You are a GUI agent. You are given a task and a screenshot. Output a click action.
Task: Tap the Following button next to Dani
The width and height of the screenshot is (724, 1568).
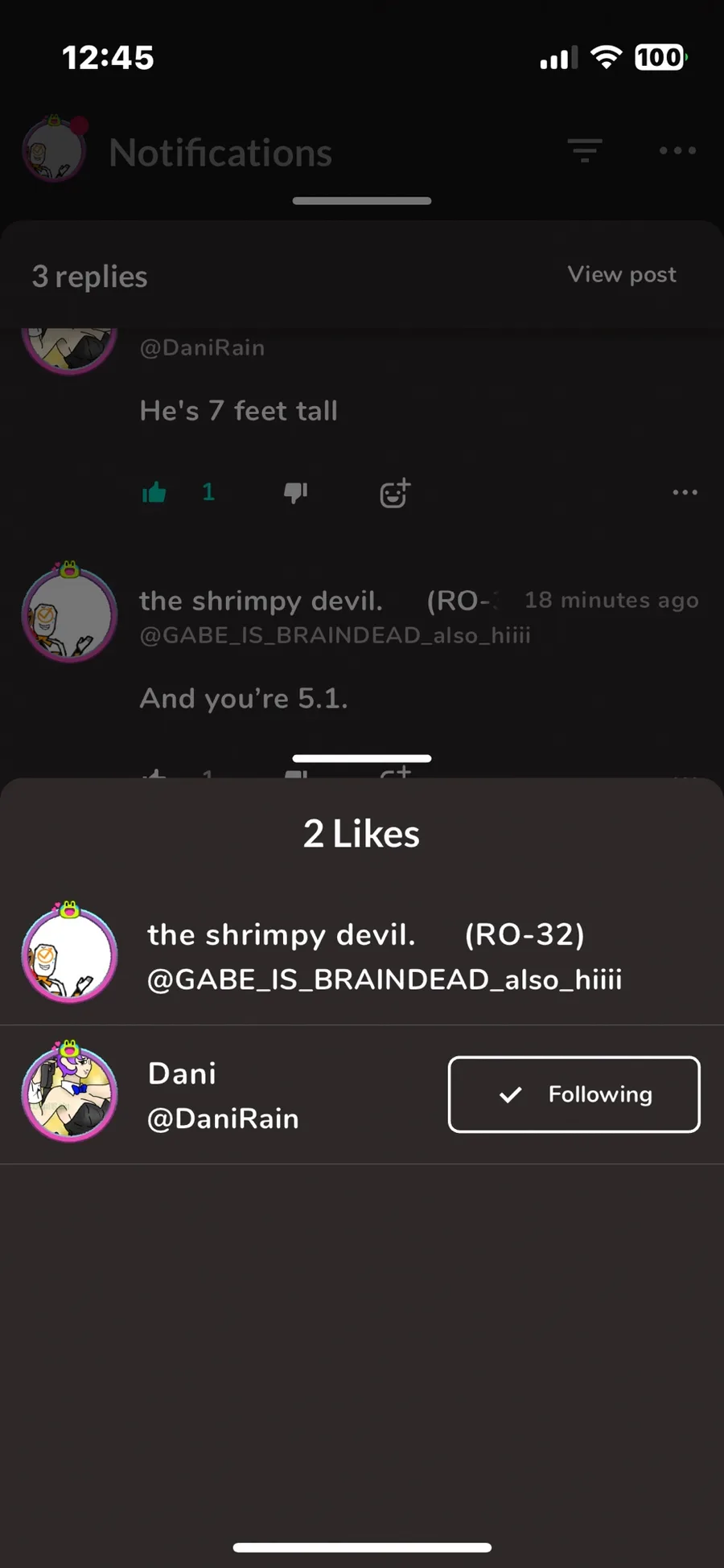click(x=574, y=1094)
